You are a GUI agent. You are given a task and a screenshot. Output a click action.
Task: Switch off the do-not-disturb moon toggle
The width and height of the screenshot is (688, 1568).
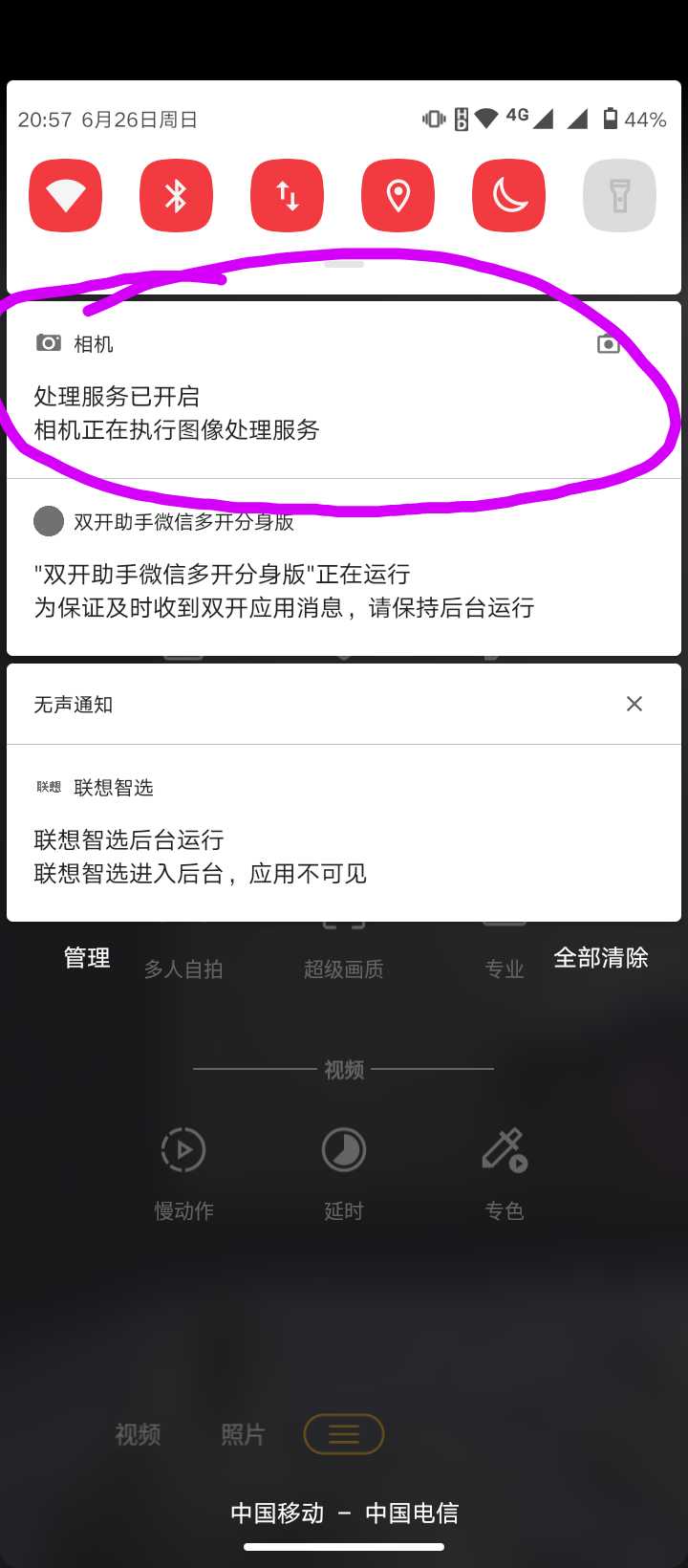point(508,196)
